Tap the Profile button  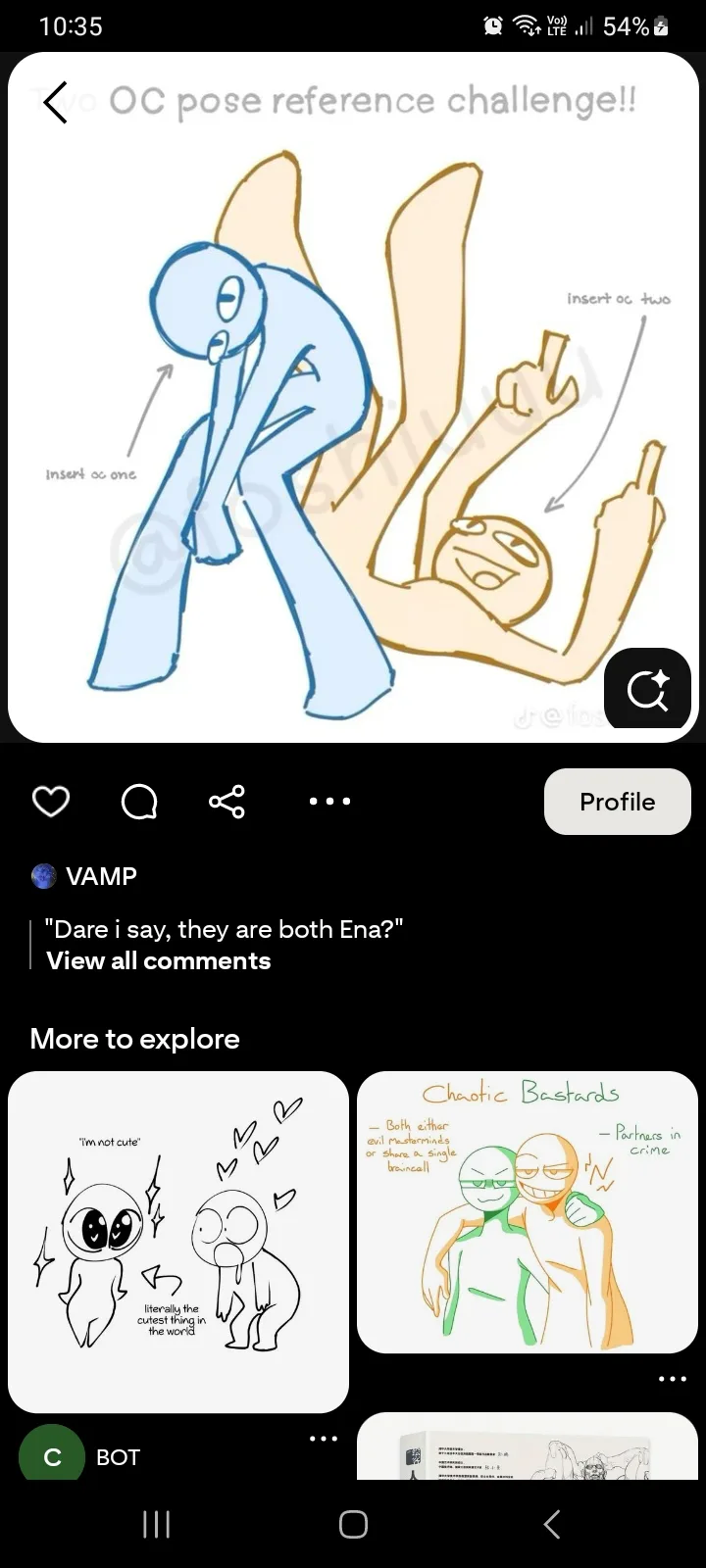tap(618, 802)
